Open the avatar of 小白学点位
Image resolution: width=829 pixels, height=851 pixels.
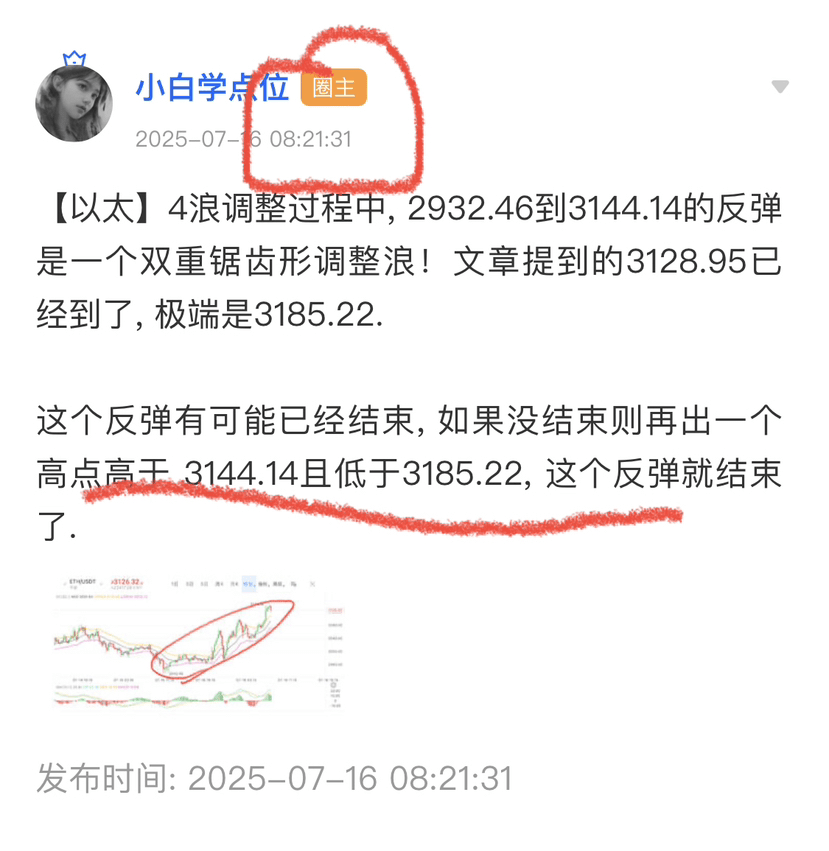(x=74, y=104)
